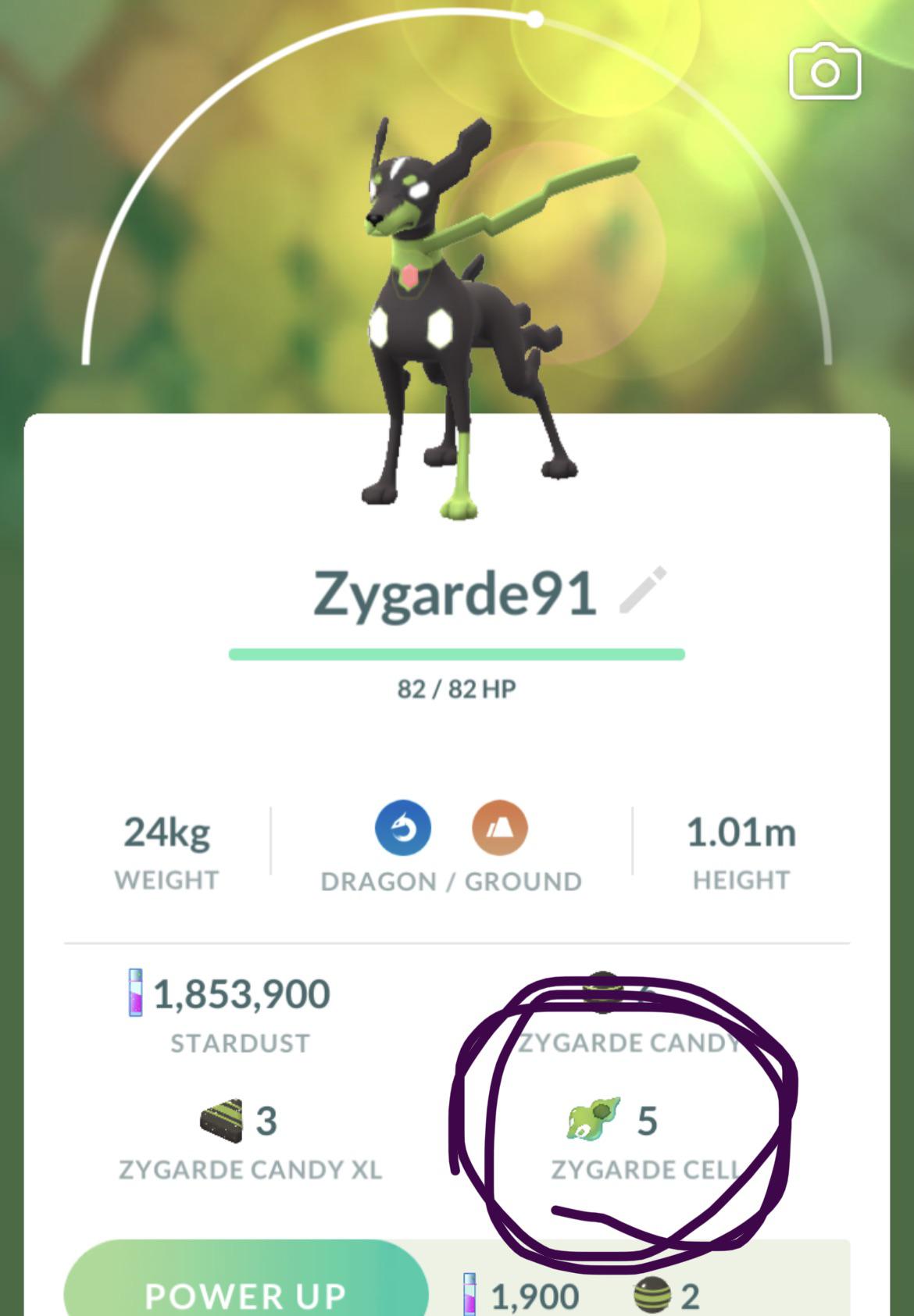This screenshot has width=914, height=1316.
Task: Edit the Zygarde91 nickname with pencil
Action: click(x=643, y=590)
